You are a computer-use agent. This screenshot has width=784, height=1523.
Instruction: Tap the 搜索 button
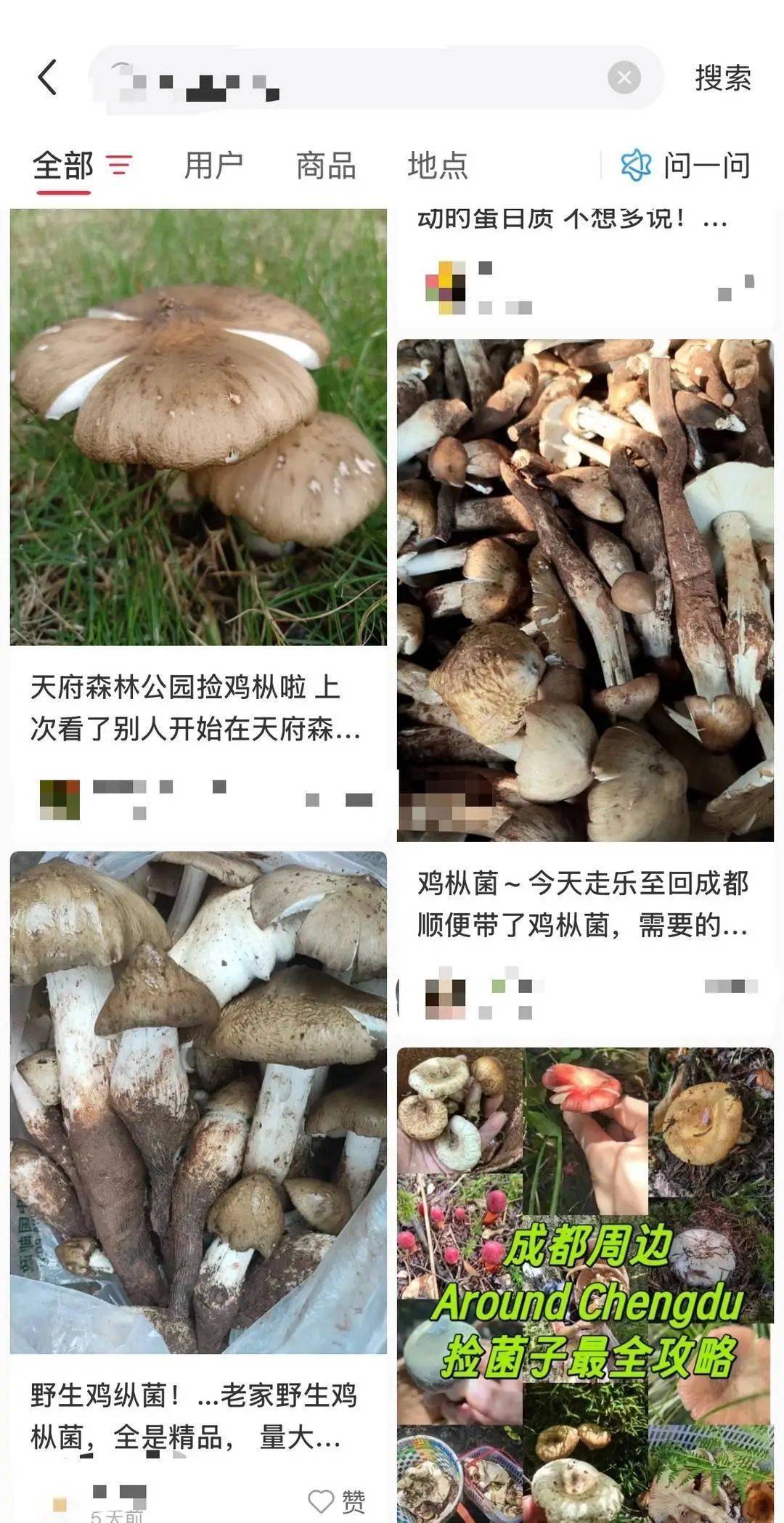pyautogui.click(x=722, y=78)
